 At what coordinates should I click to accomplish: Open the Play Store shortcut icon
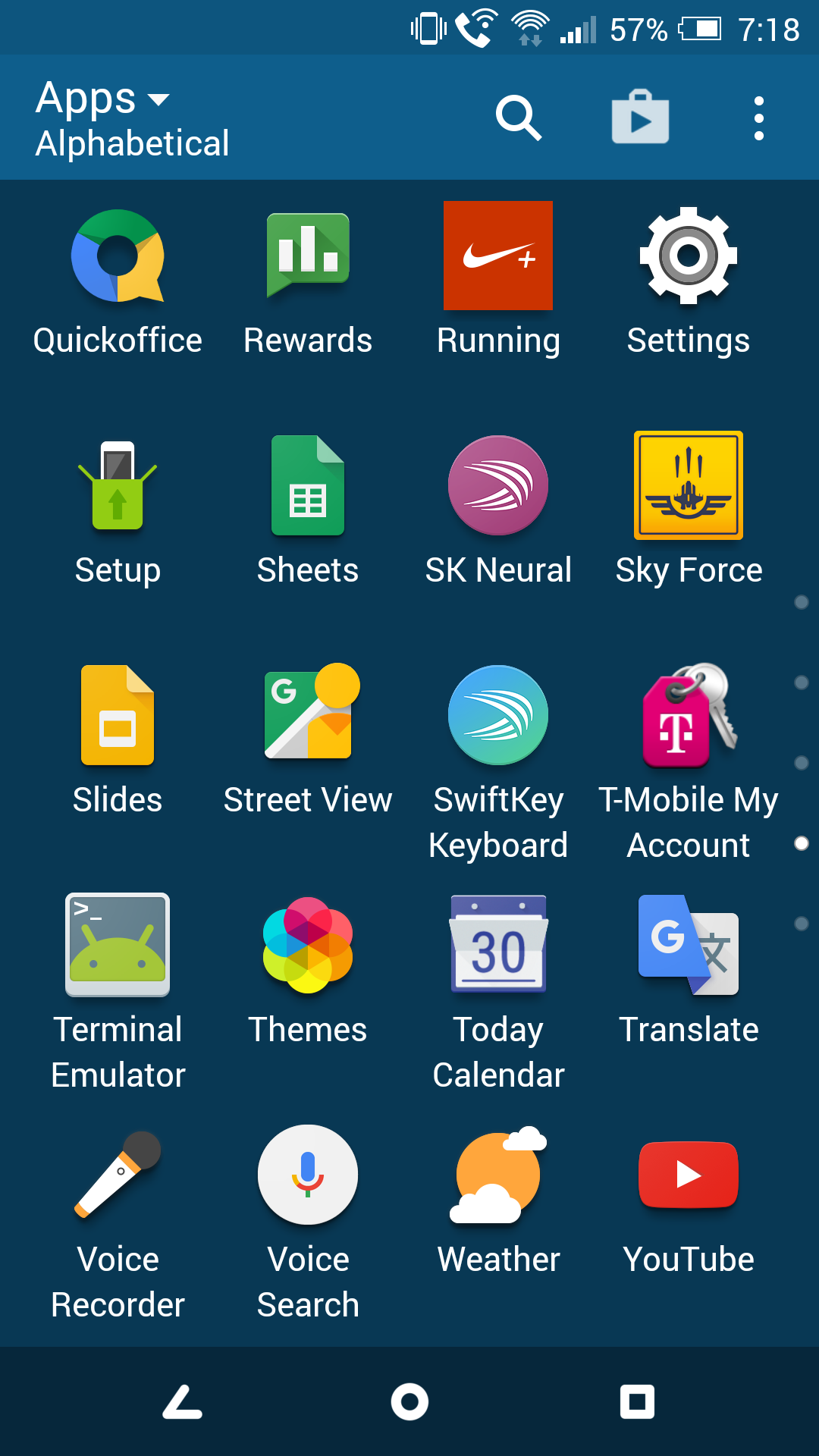tap(640, 118)
